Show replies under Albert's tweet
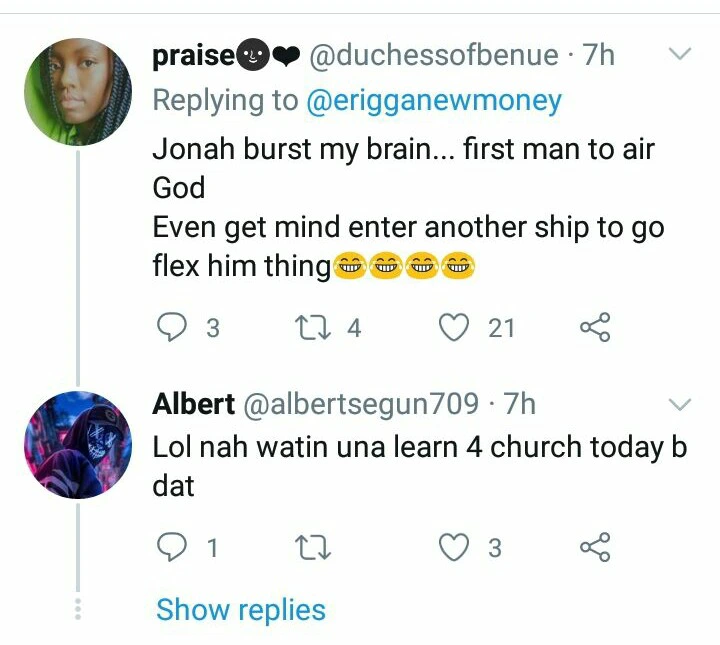Image resolution: width=720 pixels, height=645 pixels. 241,609
